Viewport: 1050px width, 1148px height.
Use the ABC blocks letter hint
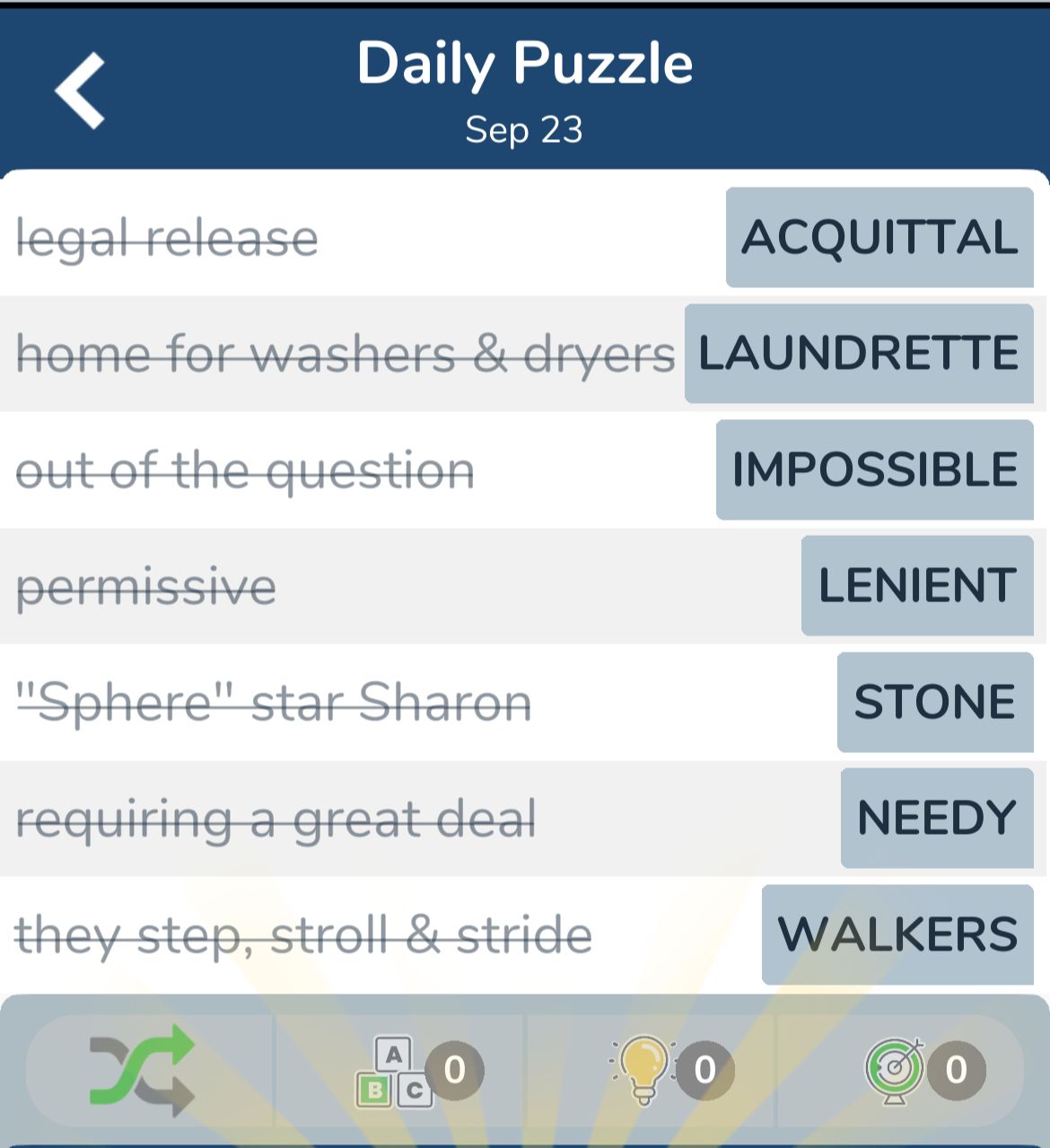(x=396, y=1070)
